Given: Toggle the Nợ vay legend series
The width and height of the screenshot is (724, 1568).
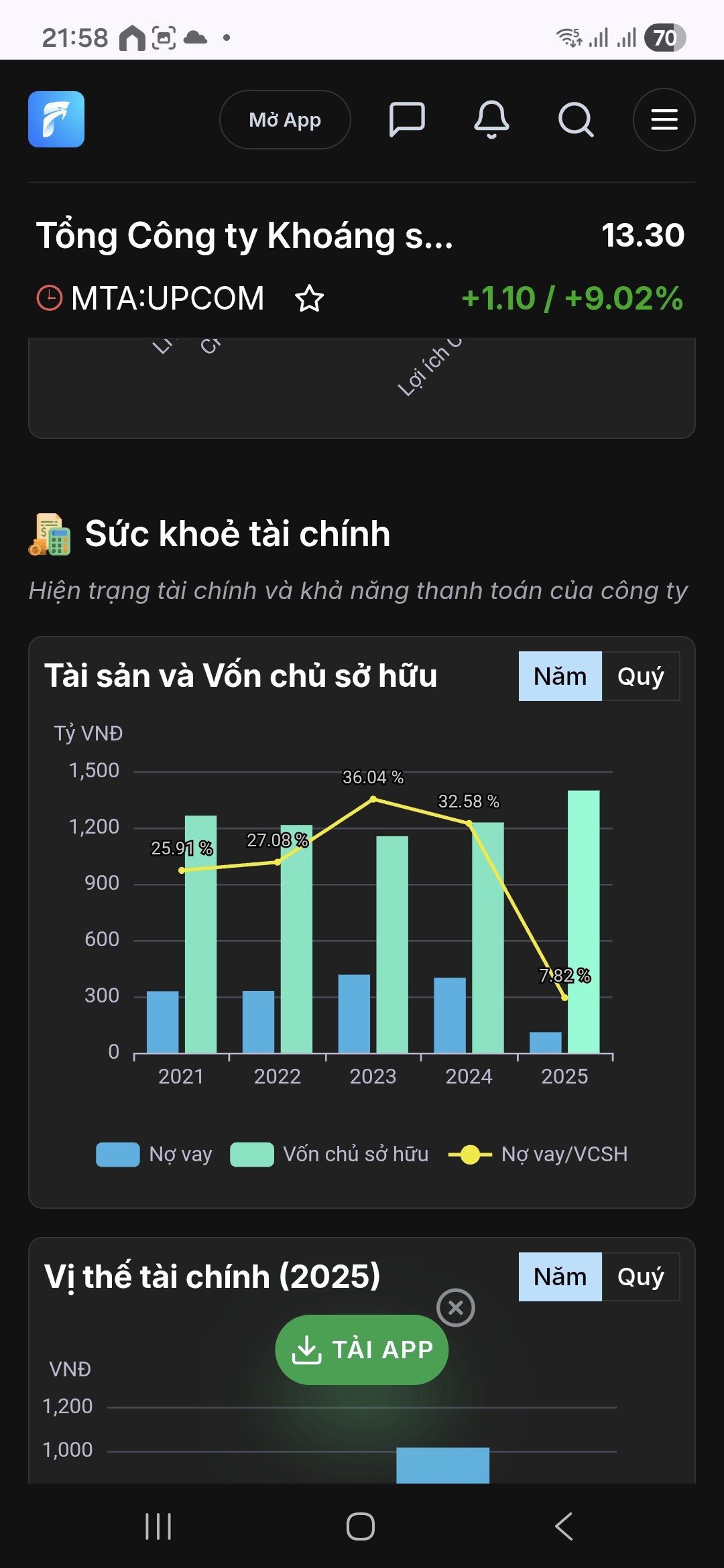Looking at the screenshot, I should (154, 1155).
